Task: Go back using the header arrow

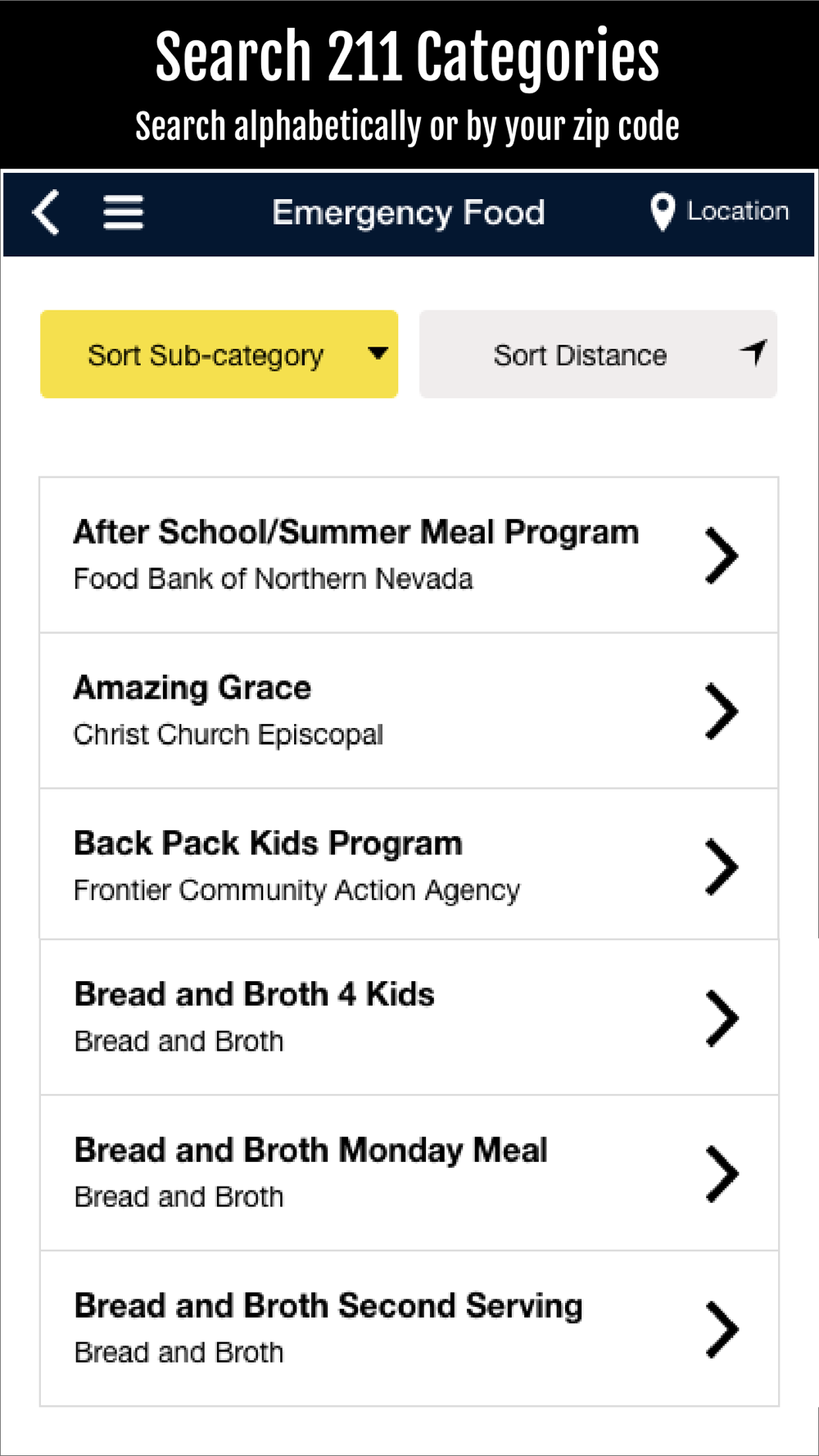Action: tap(46, 213)
